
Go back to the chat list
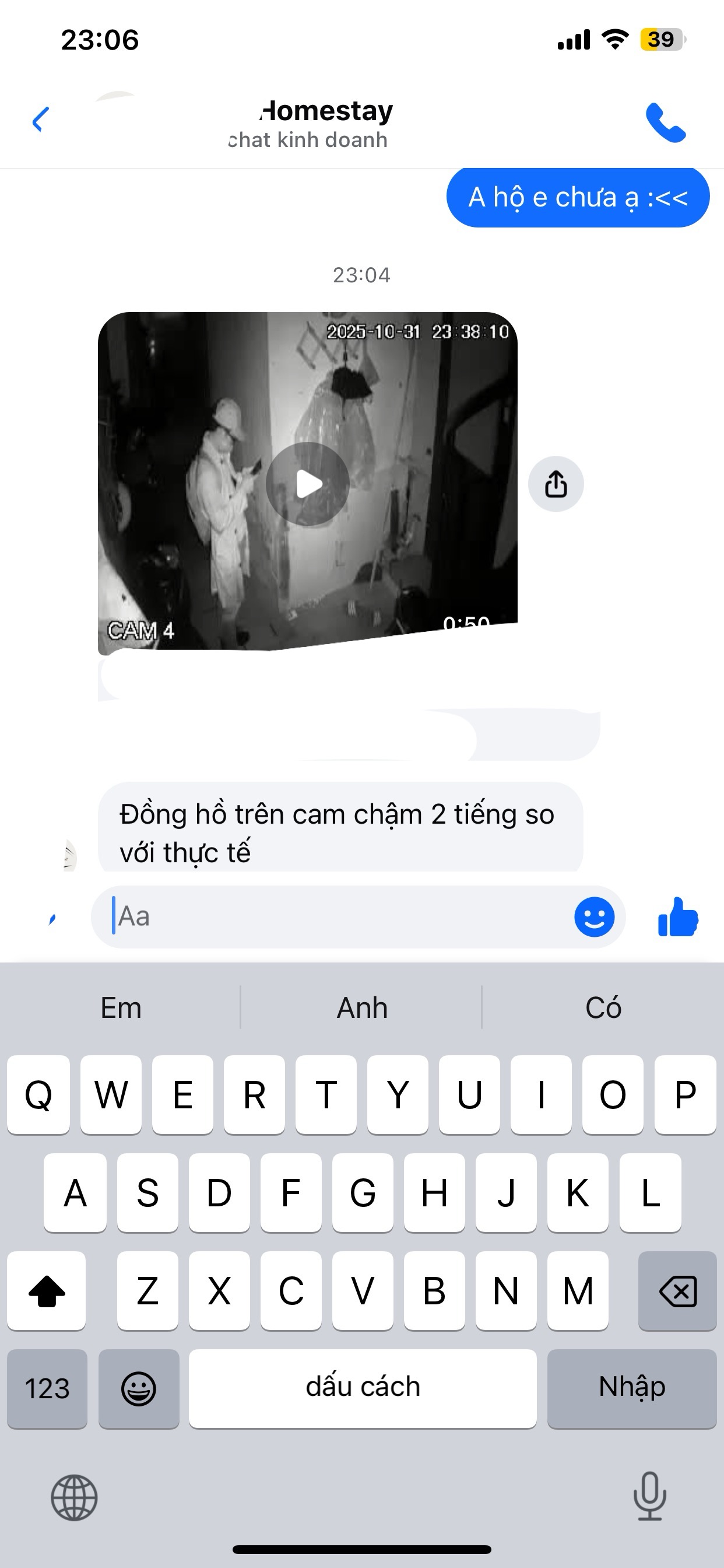(40, 120)
